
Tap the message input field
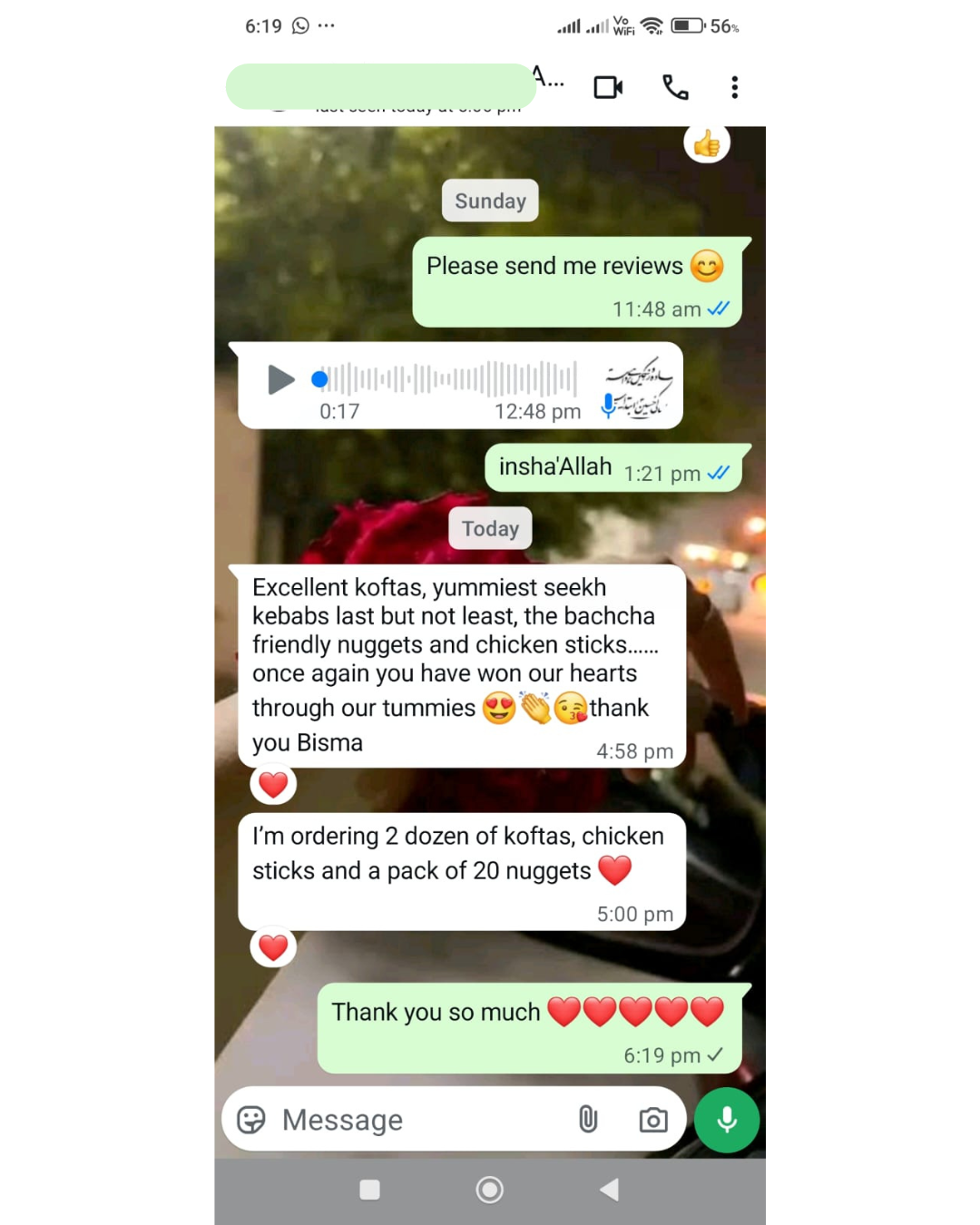(x=417, y=1120)
